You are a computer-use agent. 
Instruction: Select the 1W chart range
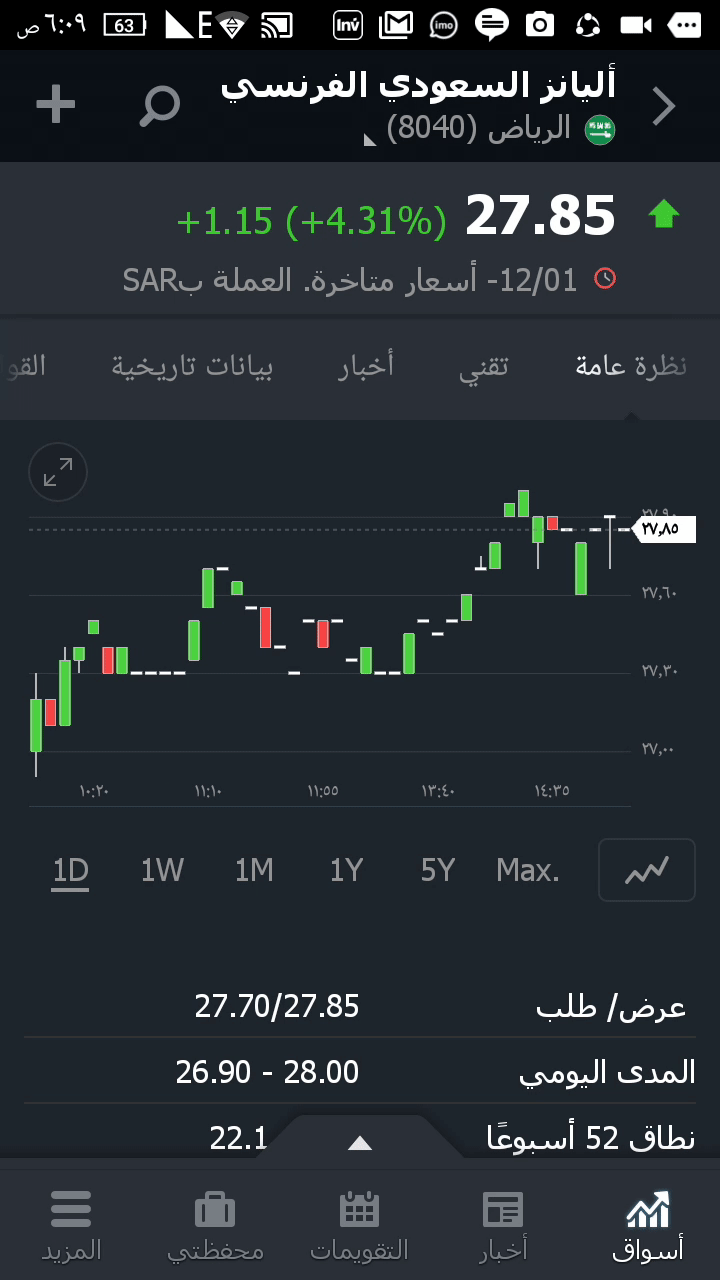(162, 871)
